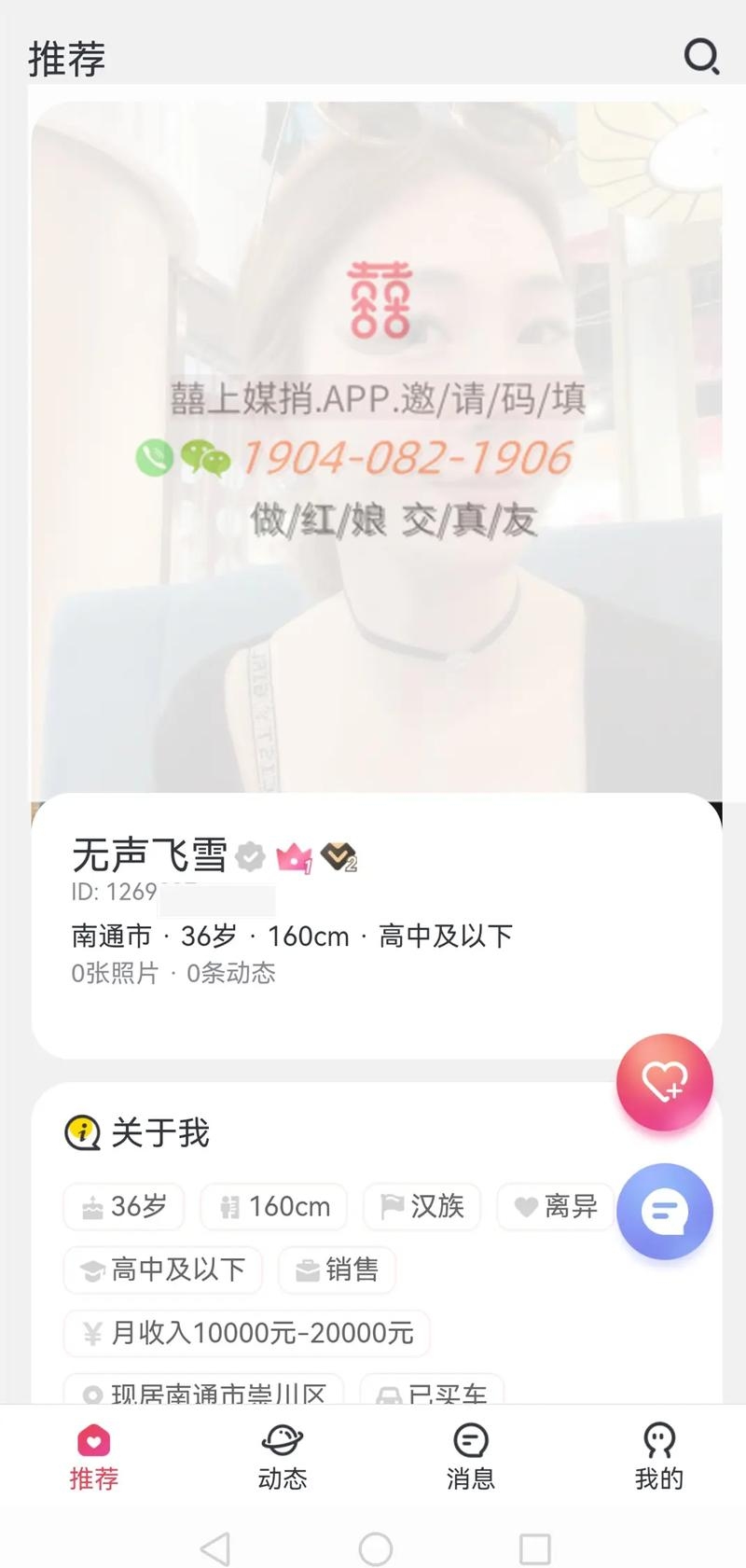
Task: Select the 离异 marital status tag
Action: pyautogui.click(x=555, y=1206)
